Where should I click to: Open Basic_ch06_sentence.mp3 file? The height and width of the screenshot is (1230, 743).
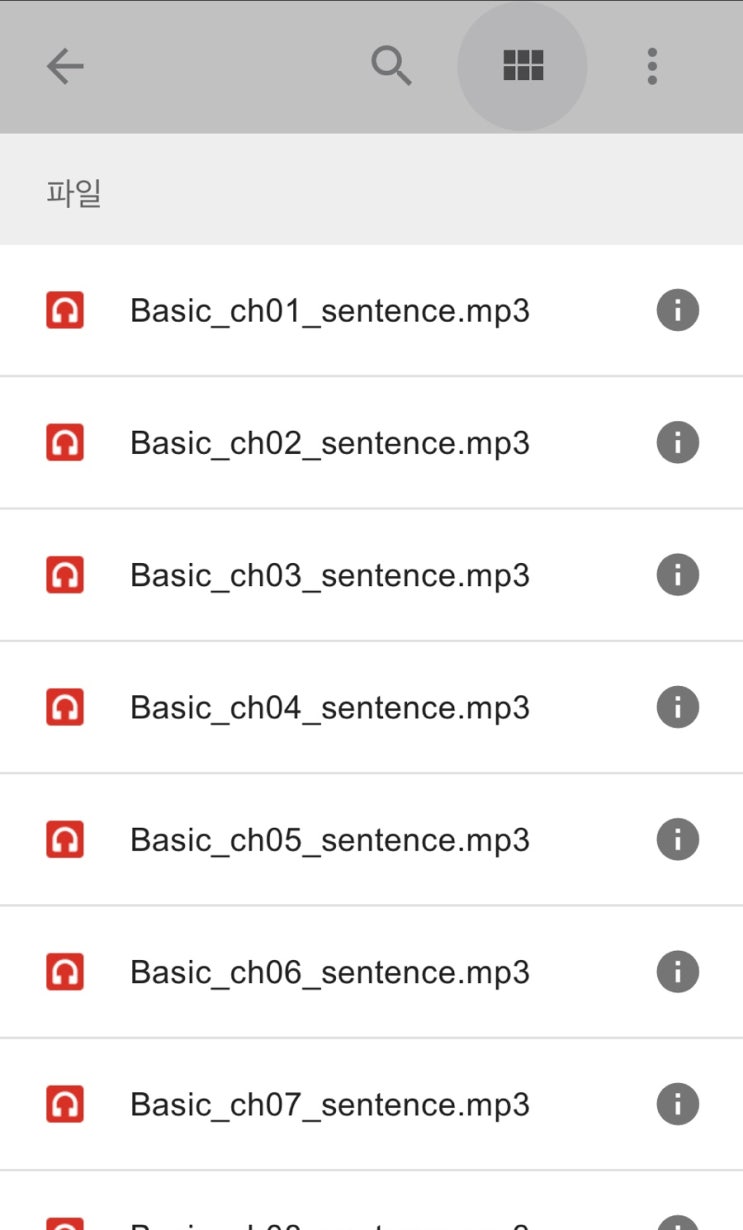coord(330,972)
